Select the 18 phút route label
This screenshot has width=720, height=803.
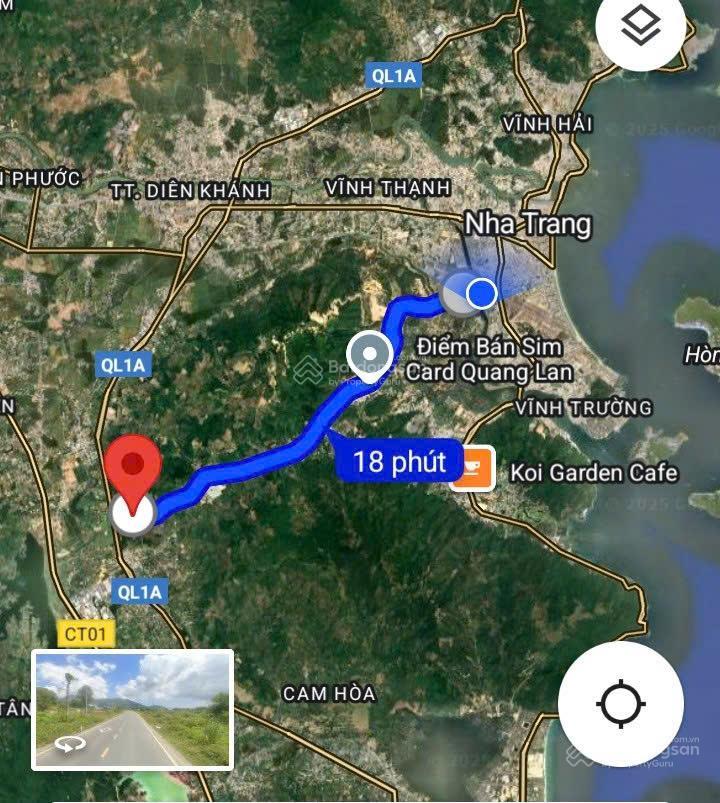tap(398, 462)
